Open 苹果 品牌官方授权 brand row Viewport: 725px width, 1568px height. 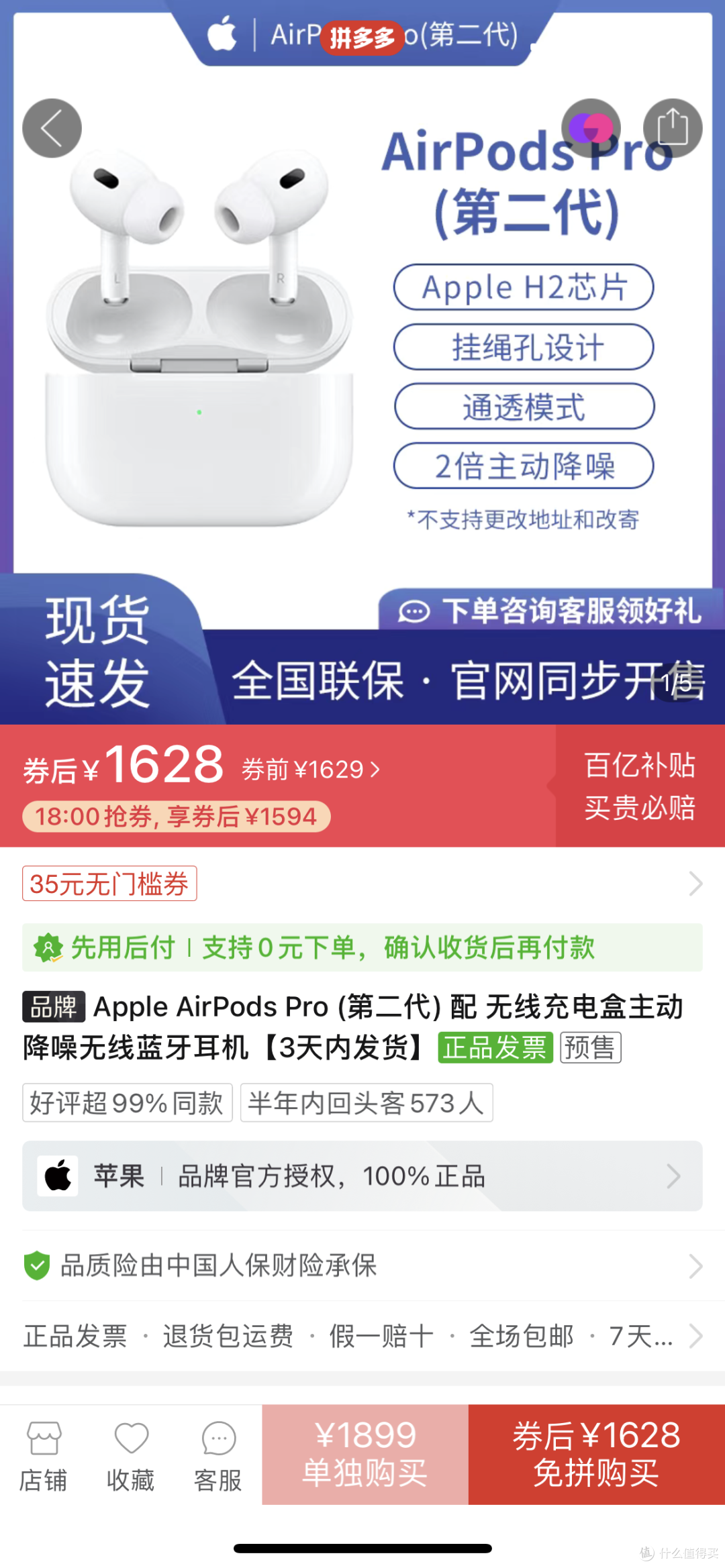362,1176
